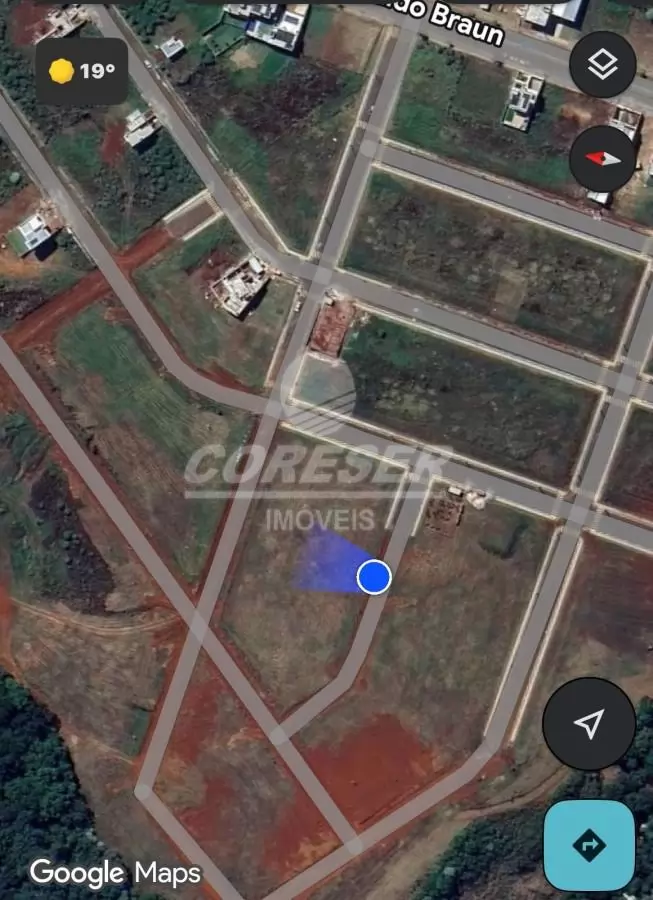Open the map layers selector
Image resolution: width=653 pixels, height=900 pixels.
pos(602,66)
